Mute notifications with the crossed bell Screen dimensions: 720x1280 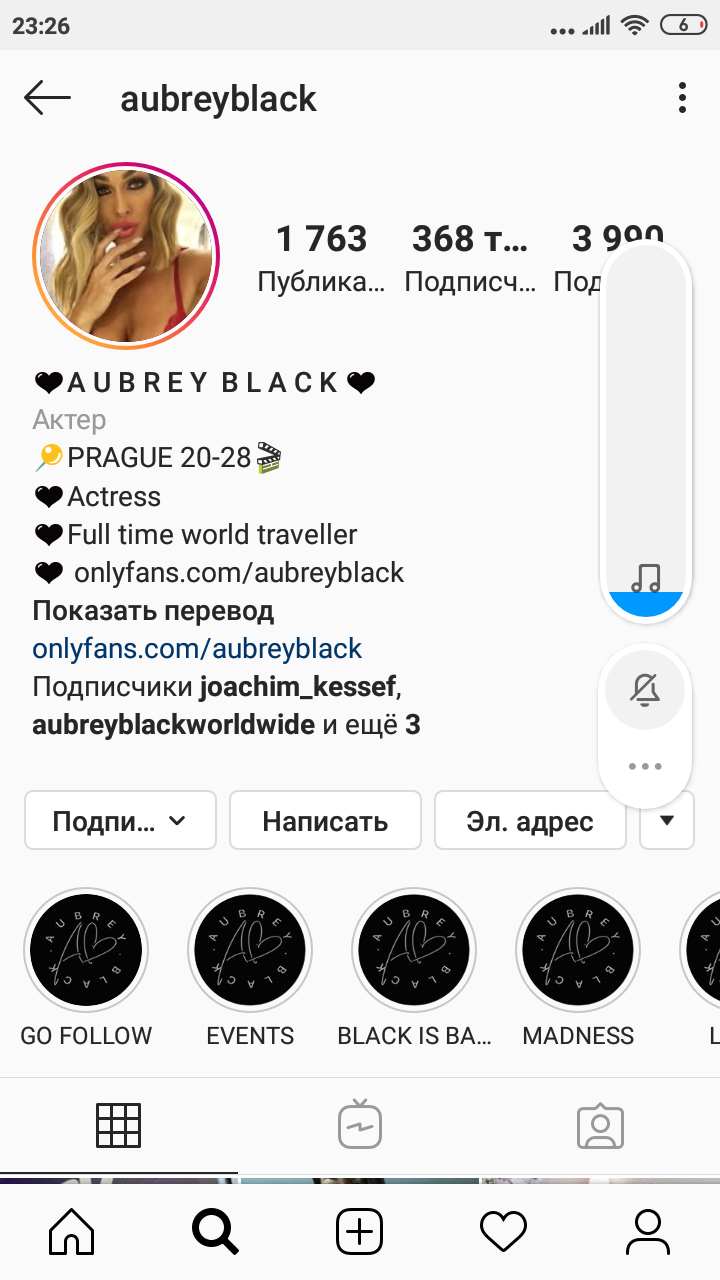pos(646,689)
